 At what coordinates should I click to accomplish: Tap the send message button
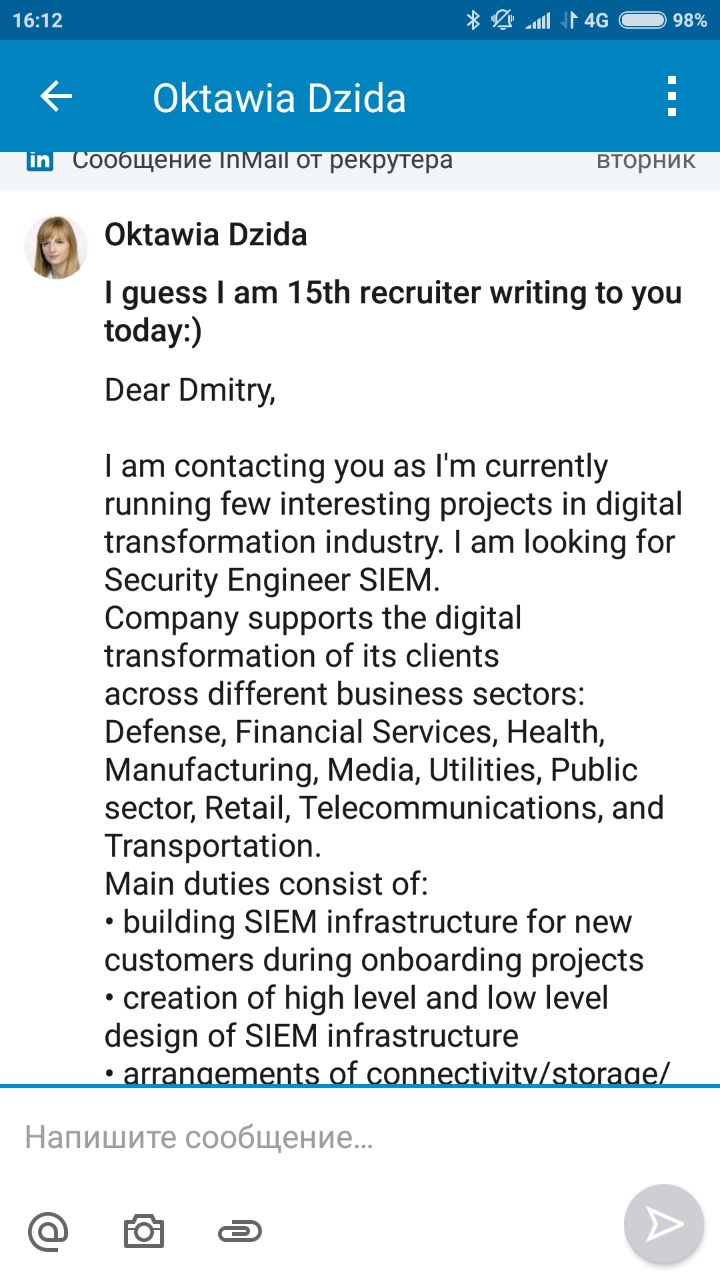click(663, 1224)
